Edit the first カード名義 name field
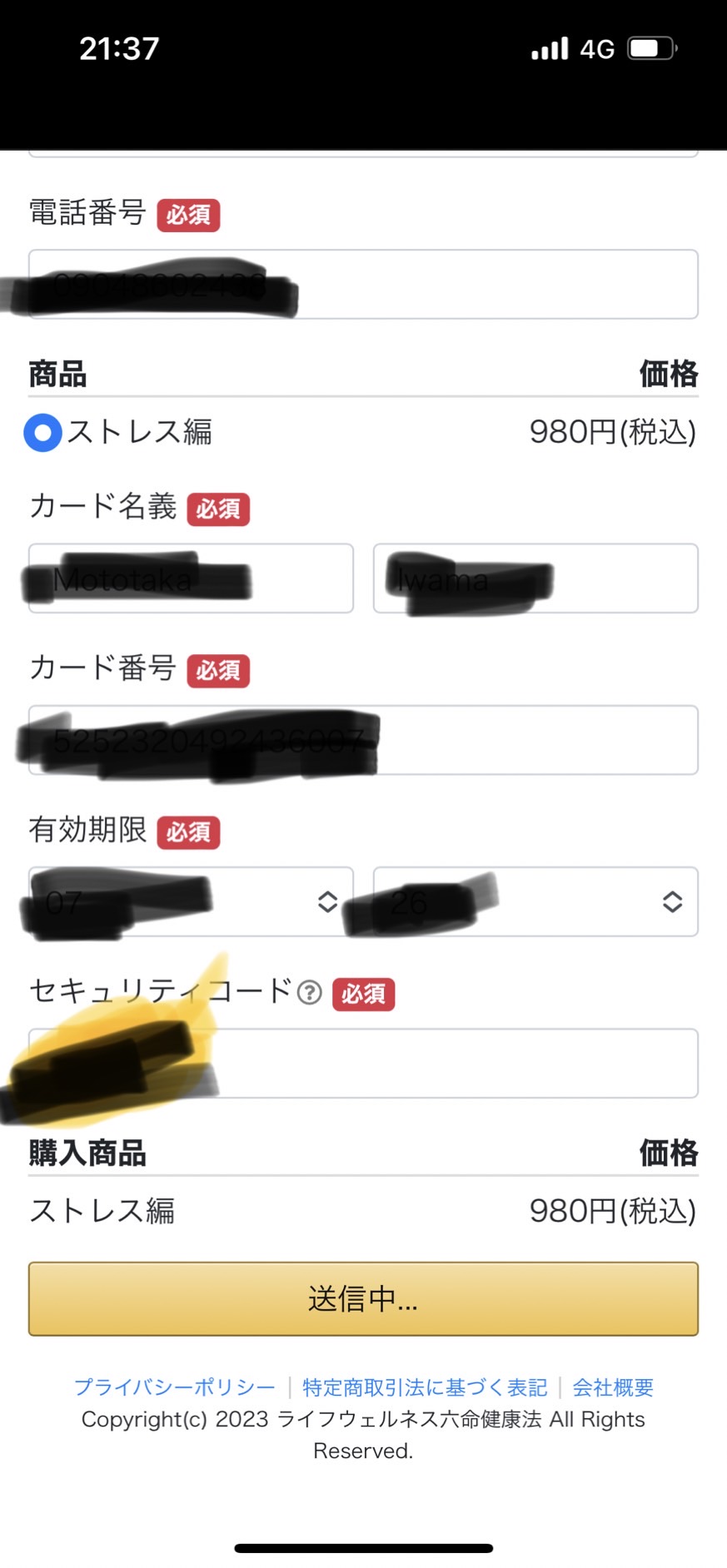This screenshot has width=727, height=1568. (191, 578)
